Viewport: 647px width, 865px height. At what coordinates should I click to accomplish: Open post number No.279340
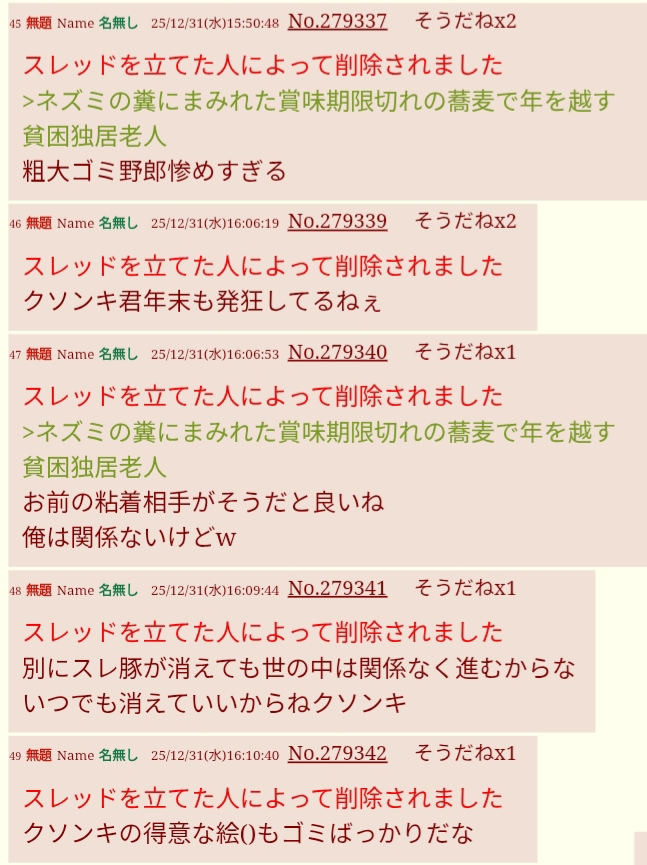click(x=337, y=351)
